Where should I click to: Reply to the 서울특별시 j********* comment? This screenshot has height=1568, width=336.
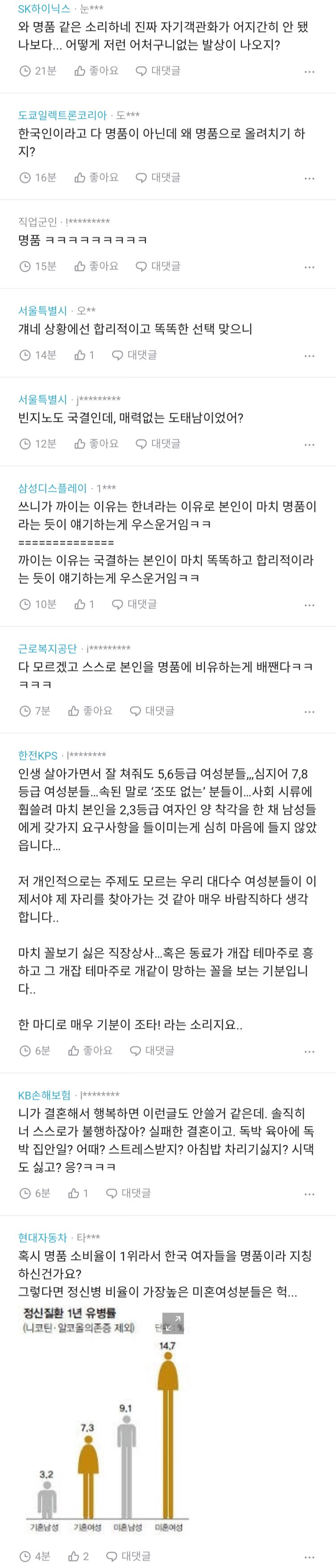(x=157, y=444)
